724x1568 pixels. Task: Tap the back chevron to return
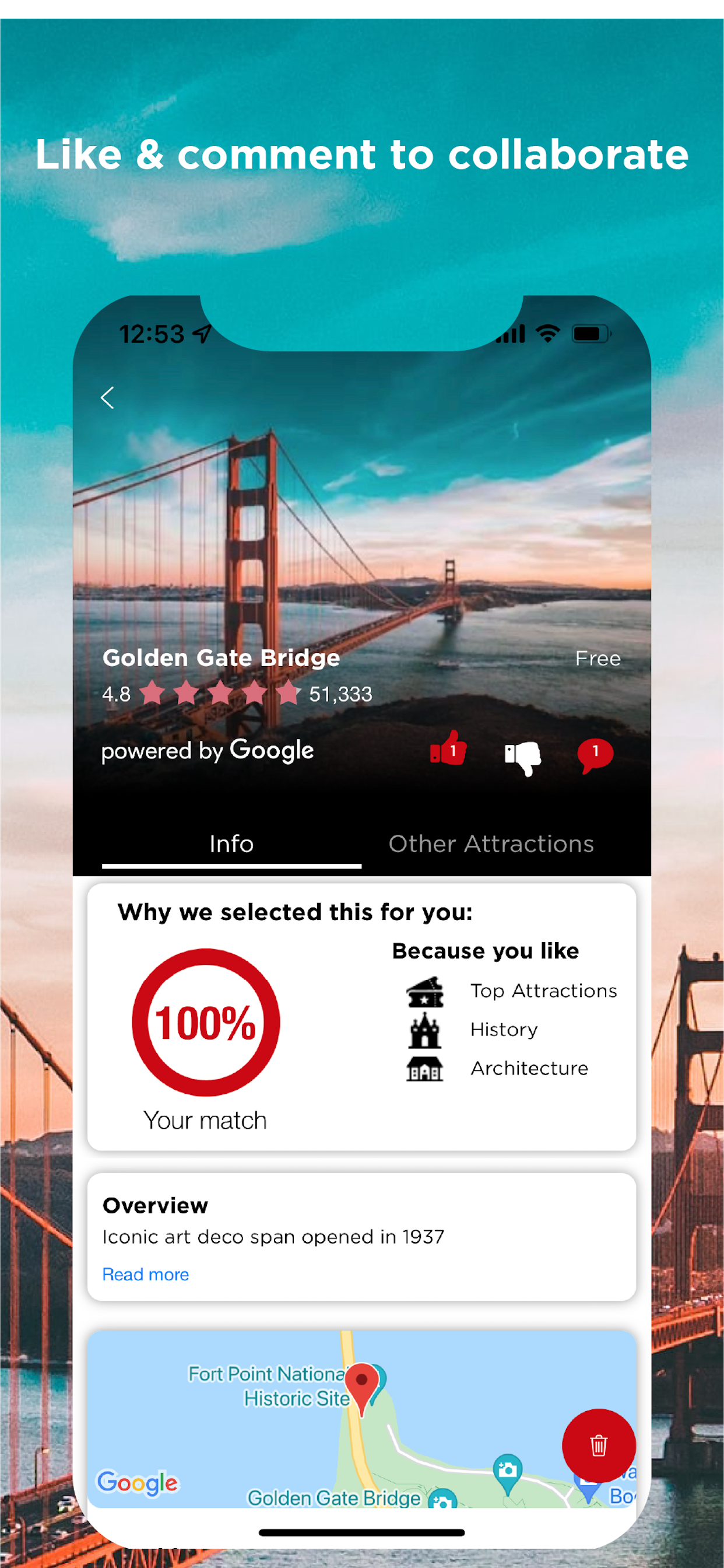point(107,397)
